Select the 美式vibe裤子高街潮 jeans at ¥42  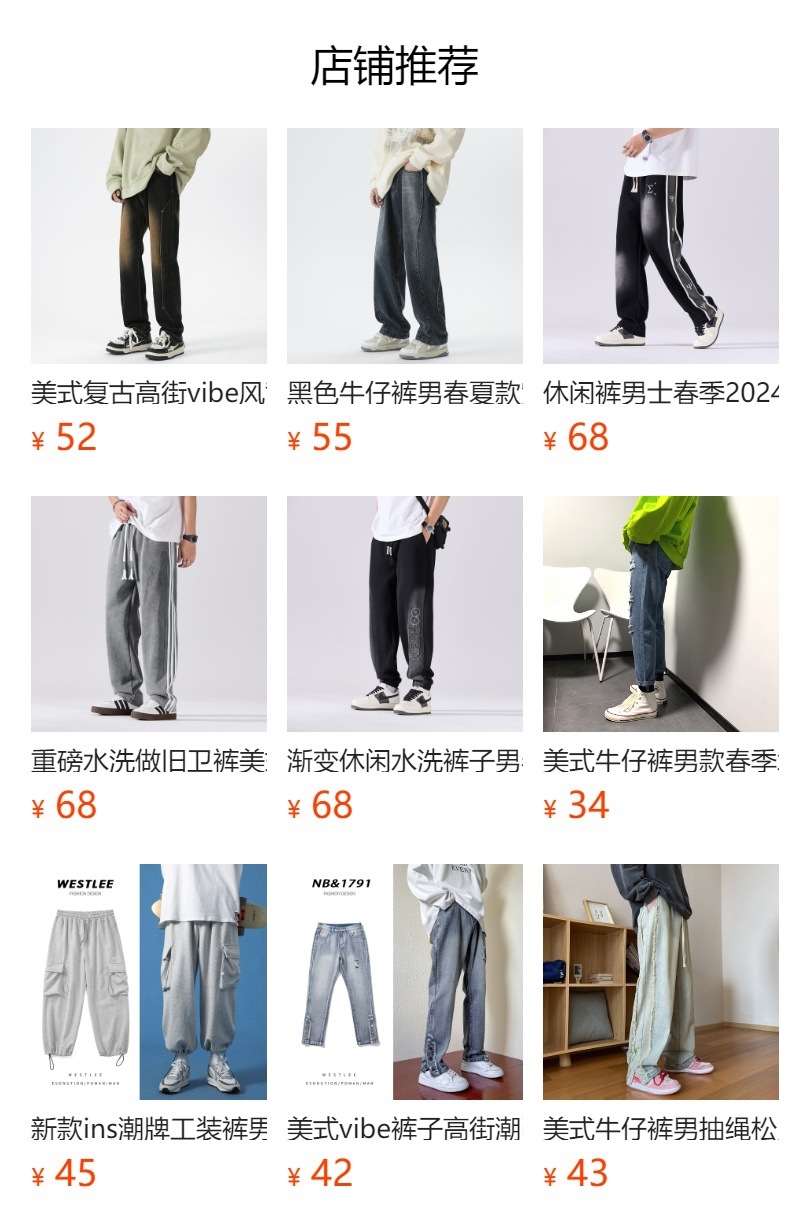tap(404, 982)
